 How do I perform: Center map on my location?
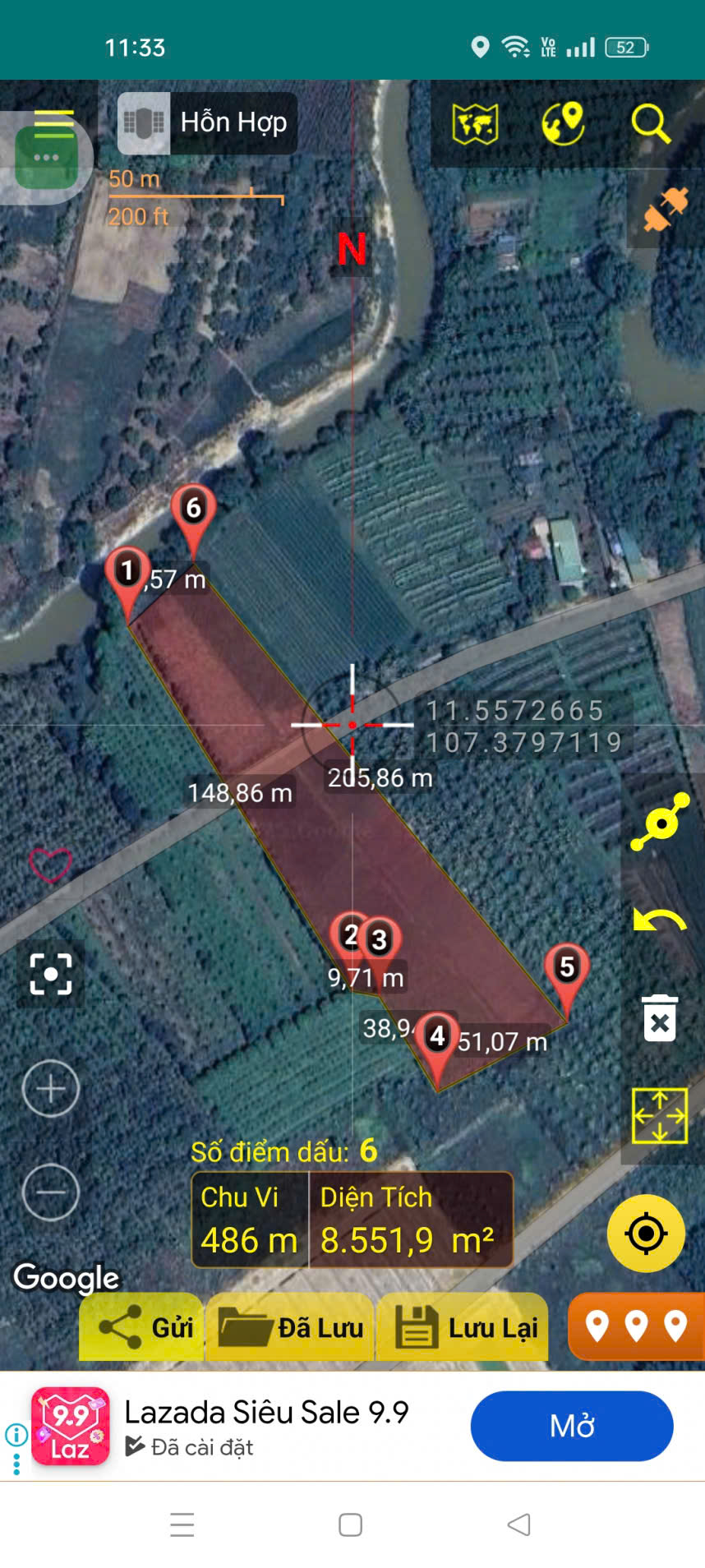pos(646,1233)
